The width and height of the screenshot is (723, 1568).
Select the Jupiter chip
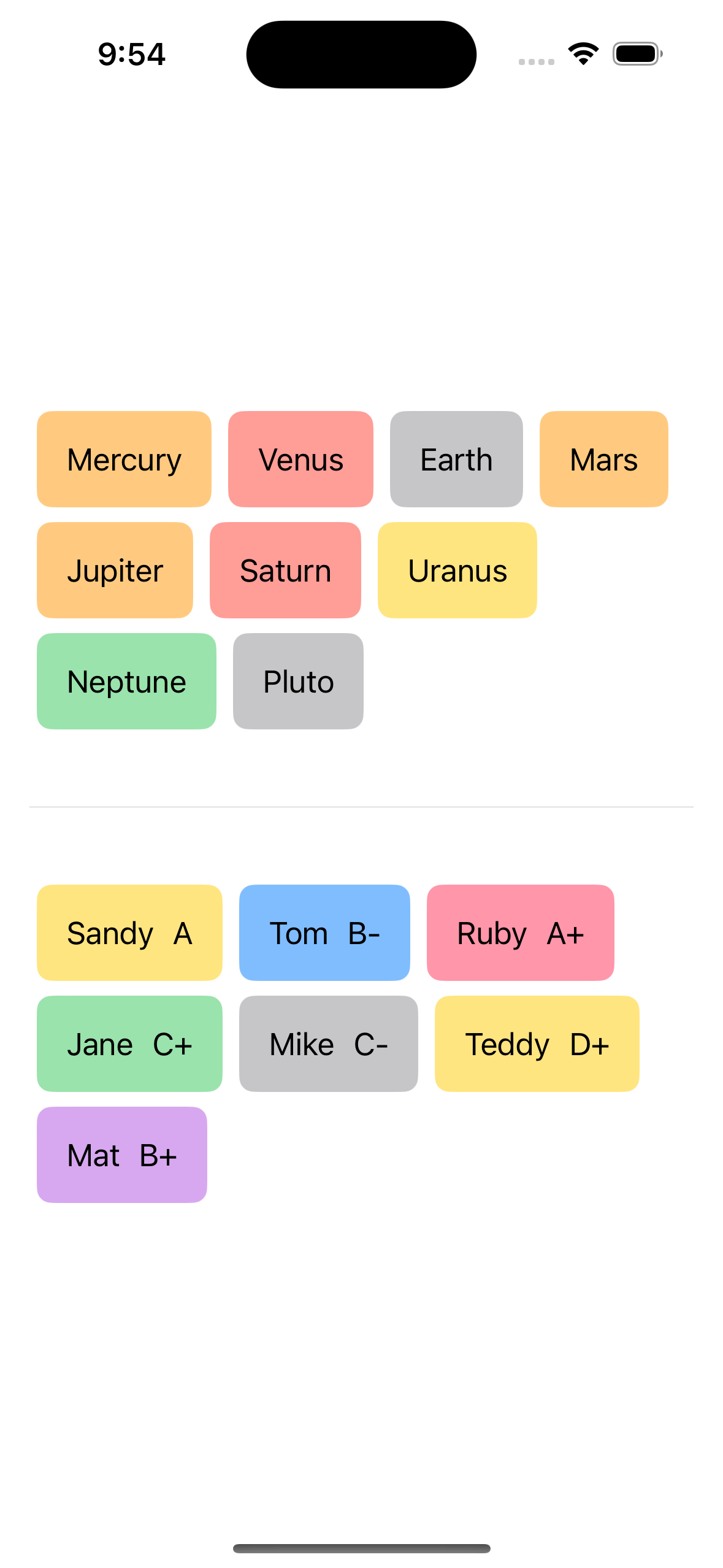click(x=115, y=570)
